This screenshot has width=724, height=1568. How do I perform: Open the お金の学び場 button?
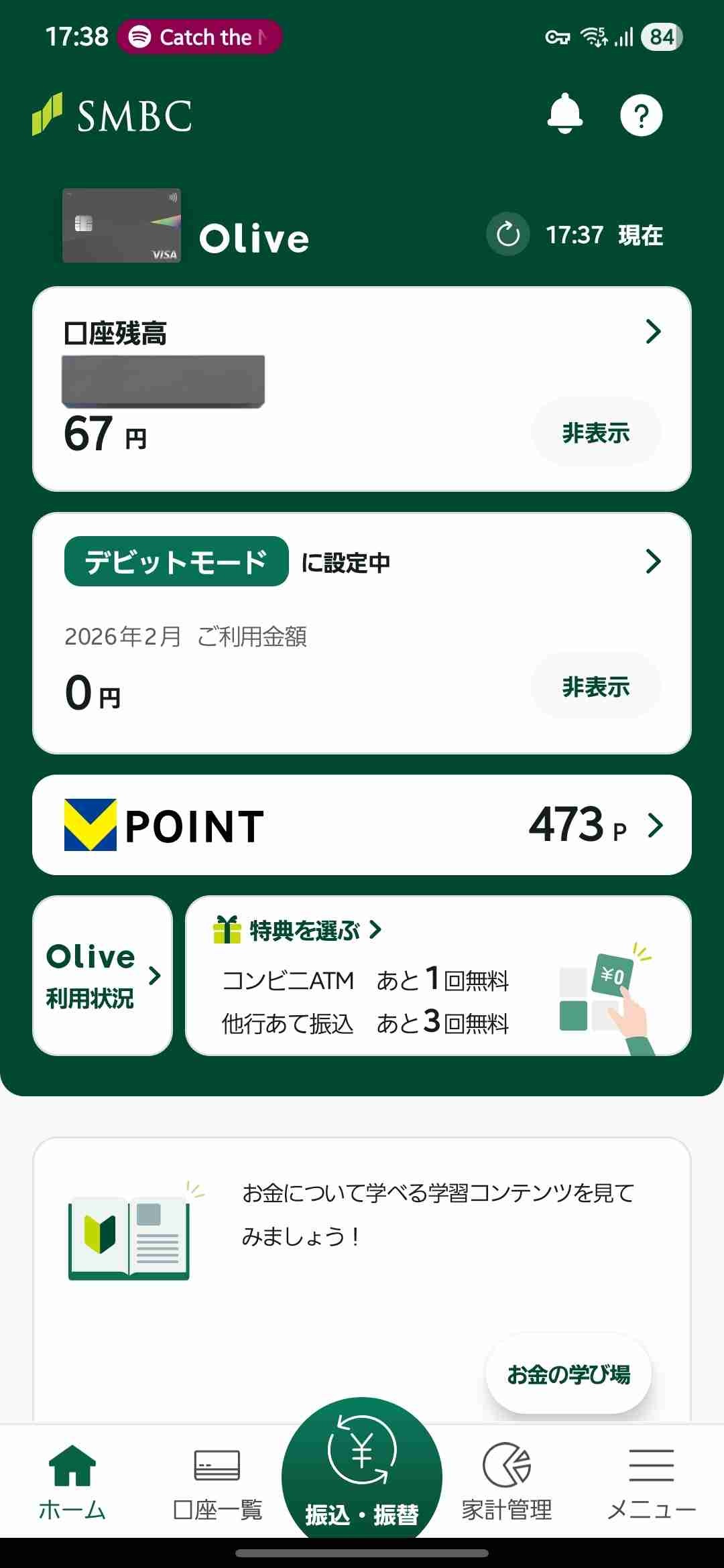[568, 1374]
